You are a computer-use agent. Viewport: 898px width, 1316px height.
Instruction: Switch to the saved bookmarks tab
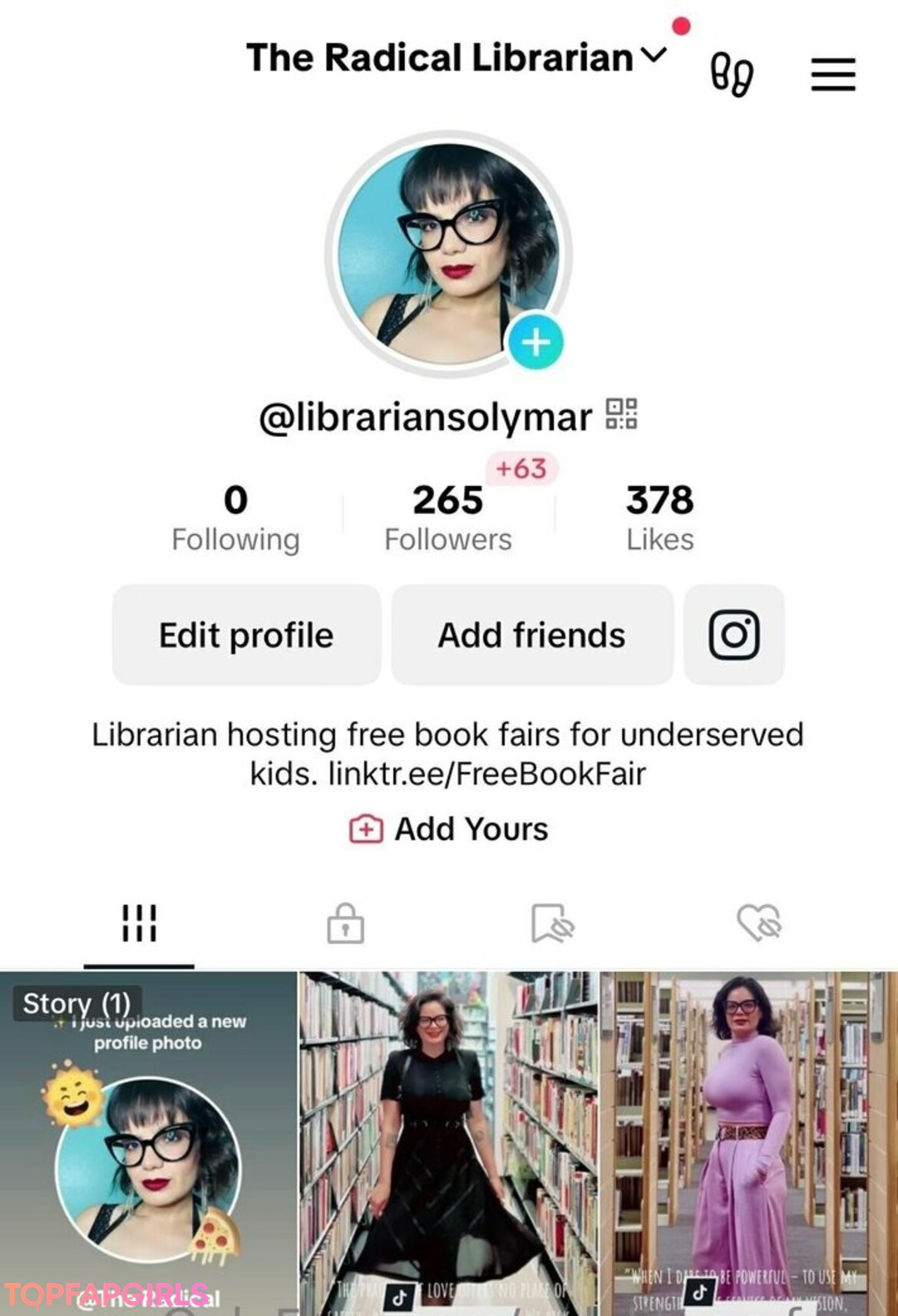point(552,923)
